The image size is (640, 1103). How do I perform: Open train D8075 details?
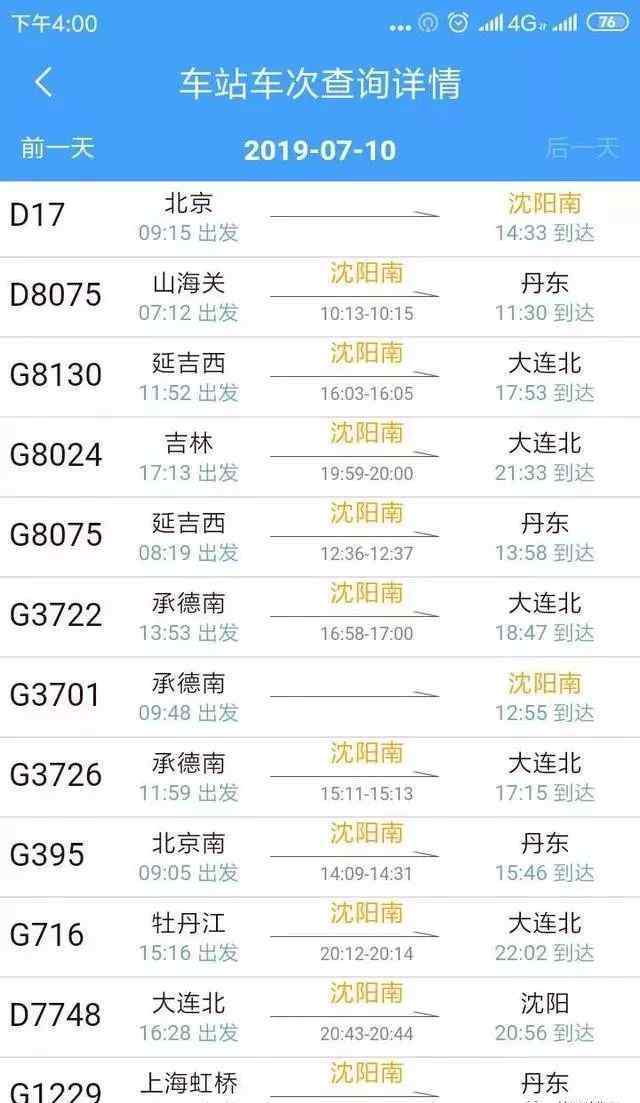[320, 298]
